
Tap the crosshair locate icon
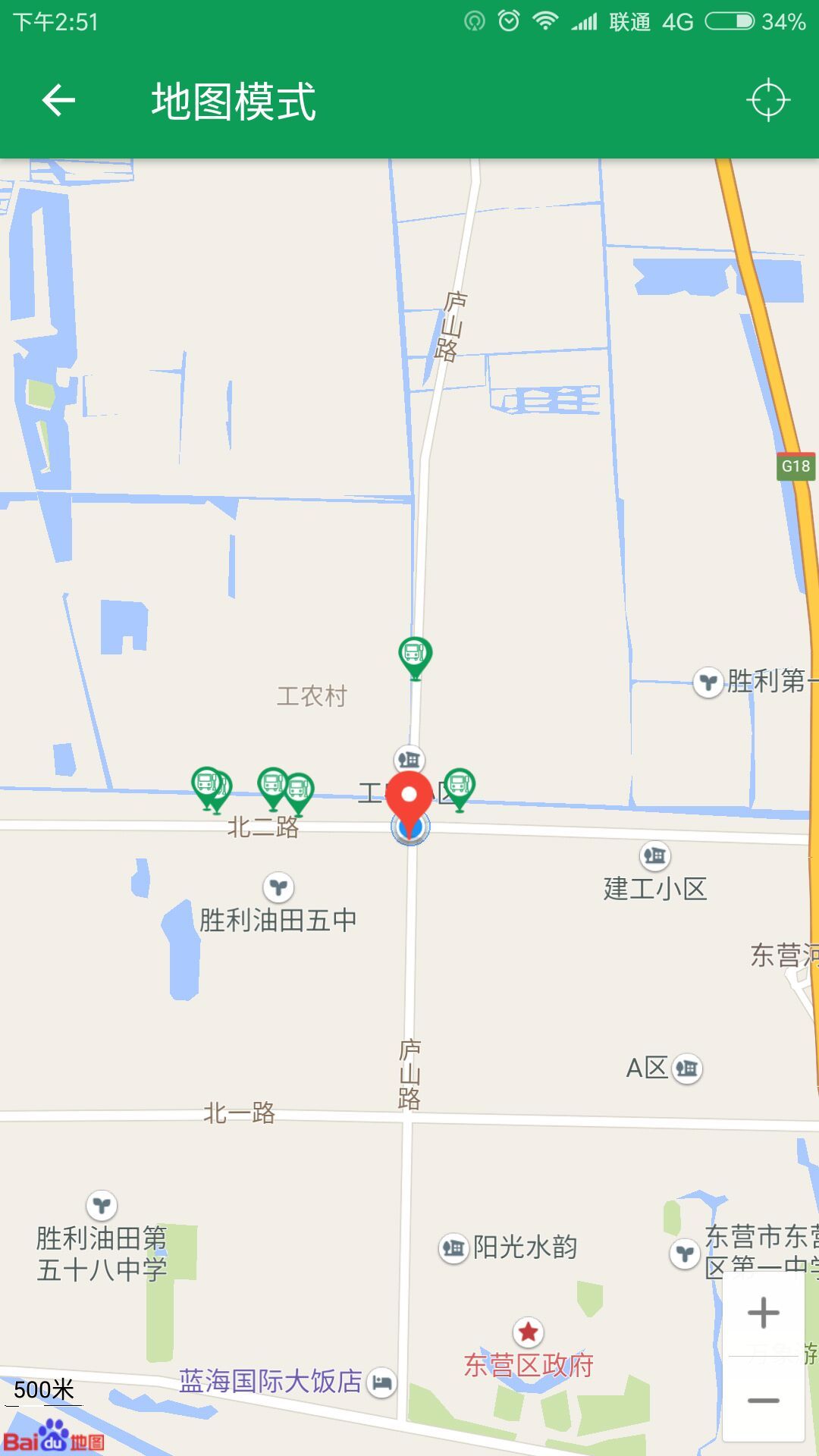pyautogui.click(x=768, y=99)
